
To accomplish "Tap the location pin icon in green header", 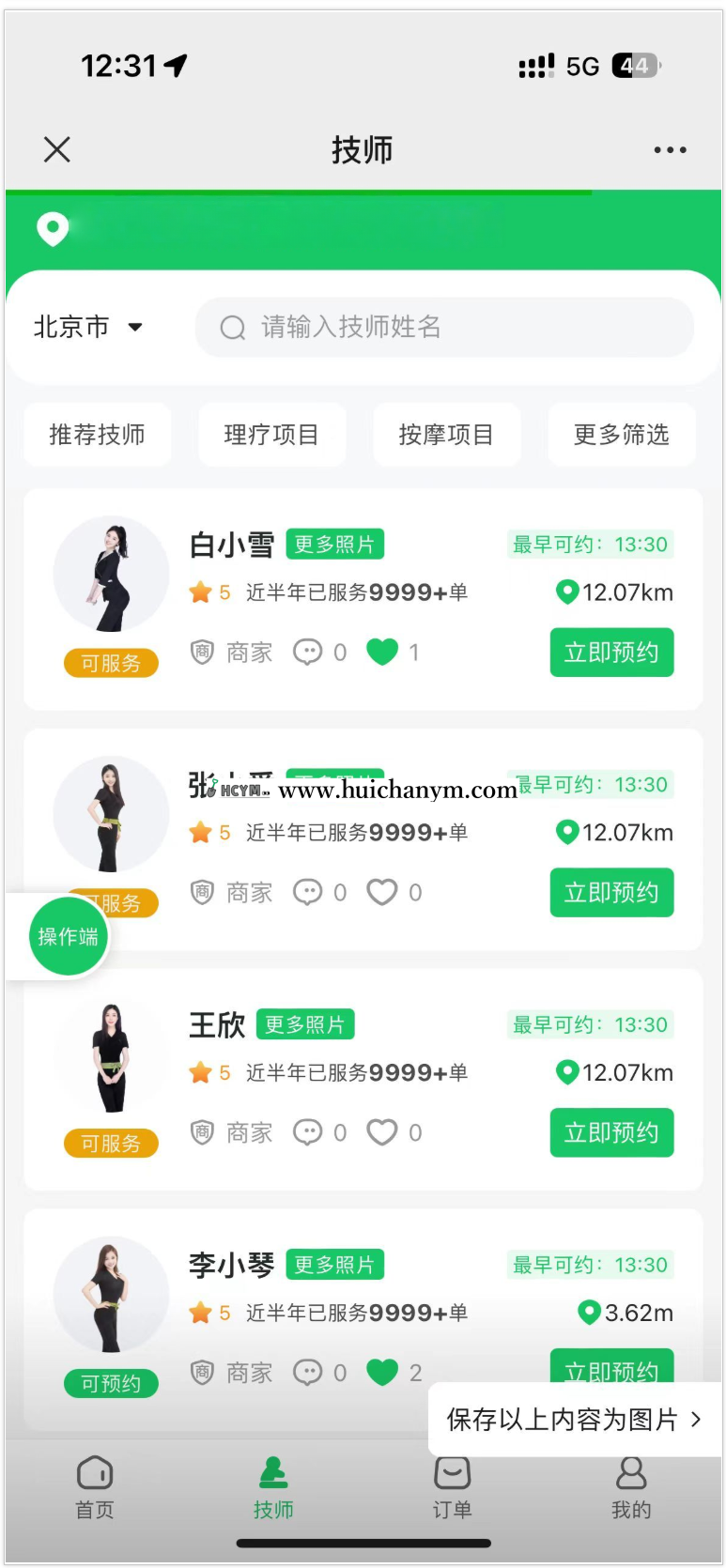I will [x=53, y=228].
